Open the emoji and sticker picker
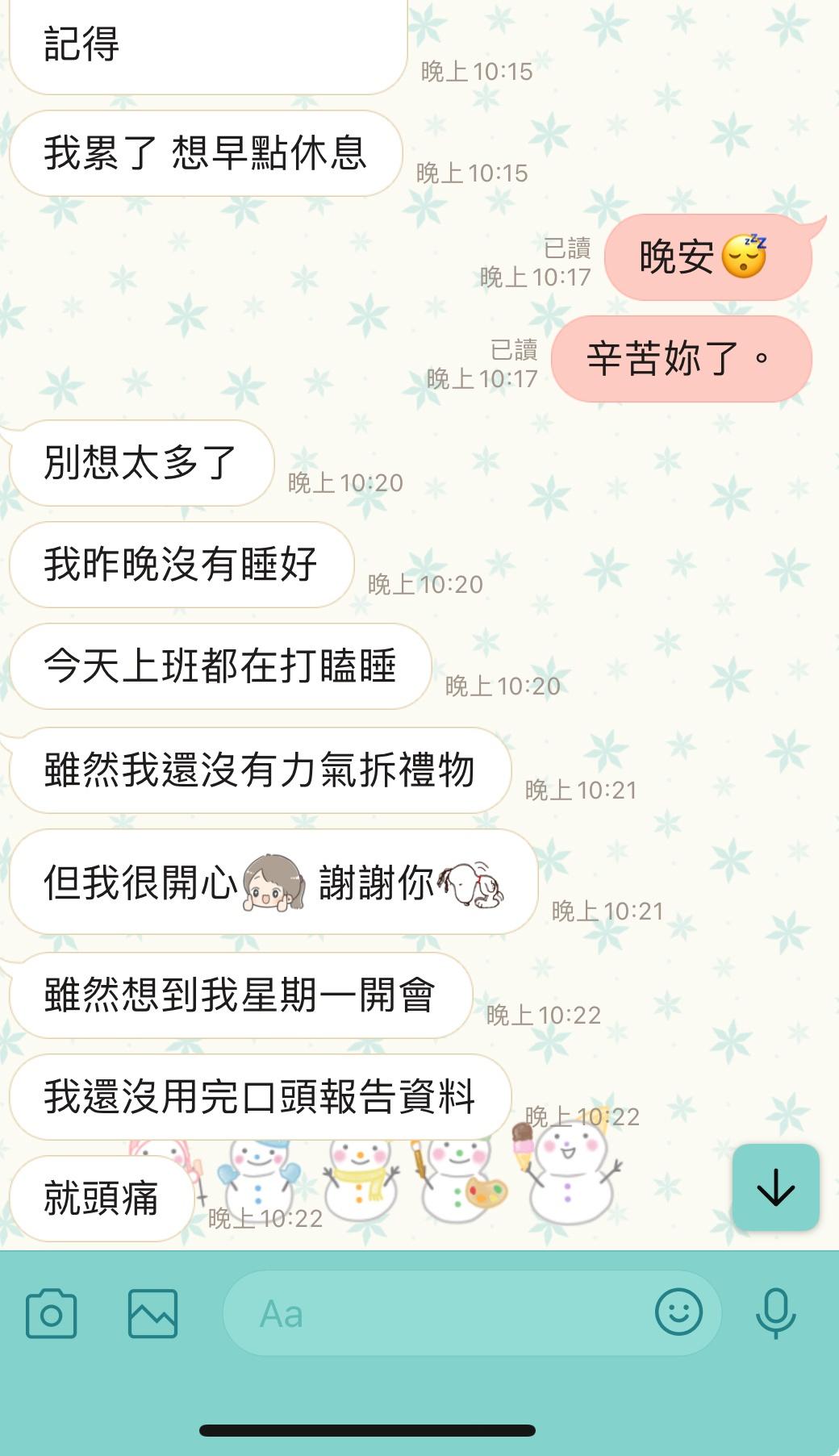Image resolution: width=839 pixels, height=1456 pixels. click(x=678, y=1312)
